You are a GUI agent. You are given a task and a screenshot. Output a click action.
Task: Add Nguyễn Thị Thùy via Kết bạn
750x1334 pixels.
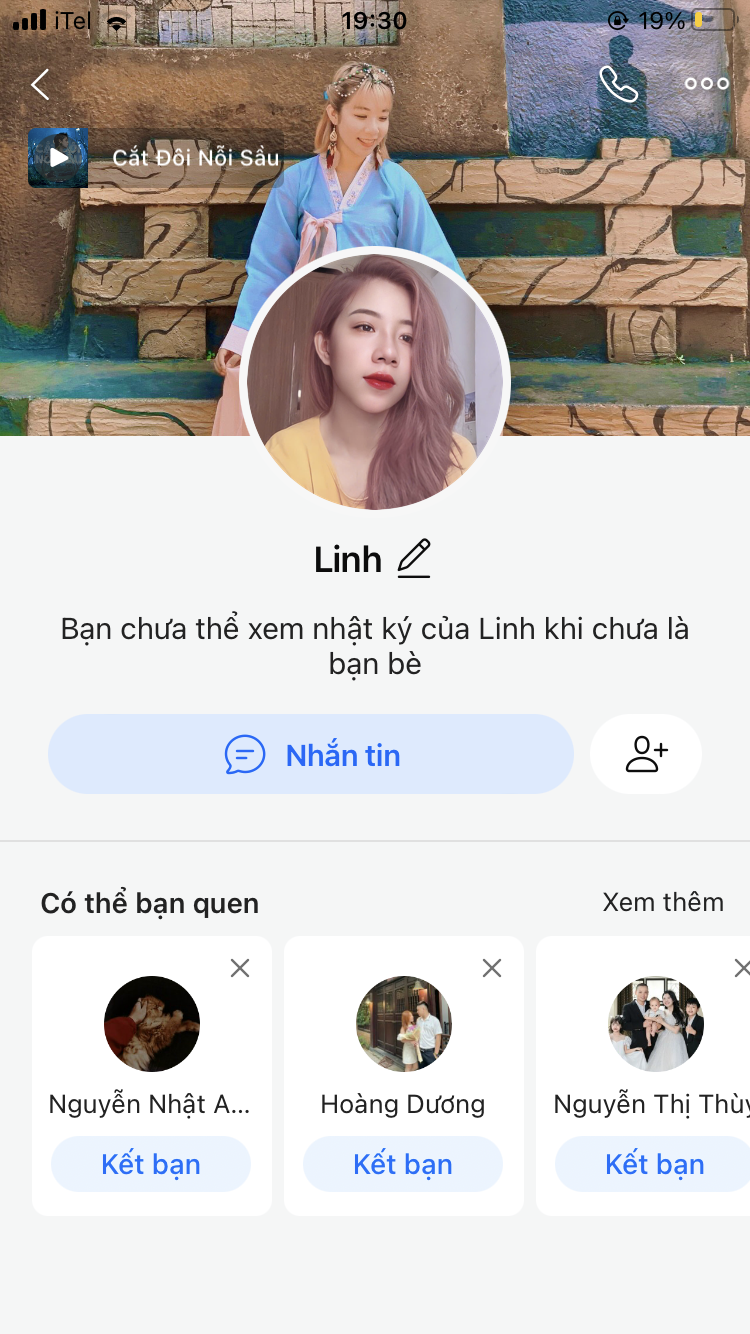coord(654,1164)
